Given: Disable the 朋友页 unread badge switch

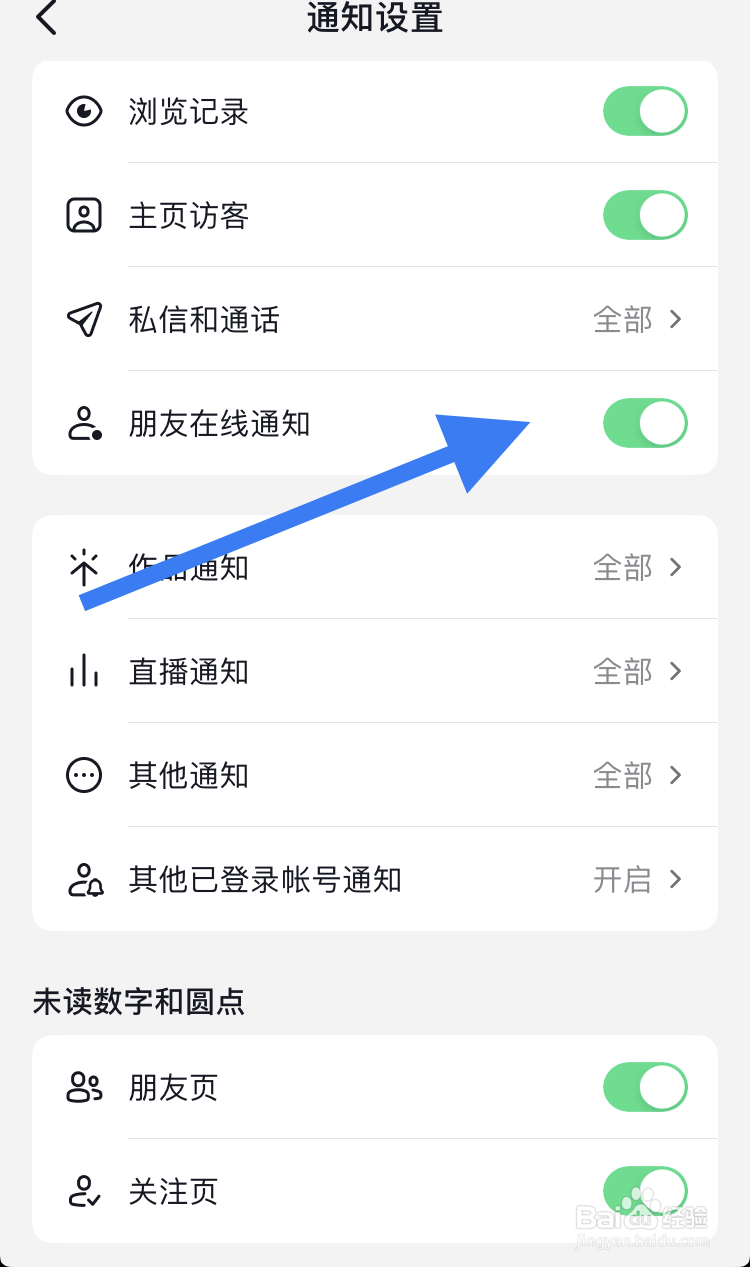Looking at the screenshot, I should tap(645, 1087).
